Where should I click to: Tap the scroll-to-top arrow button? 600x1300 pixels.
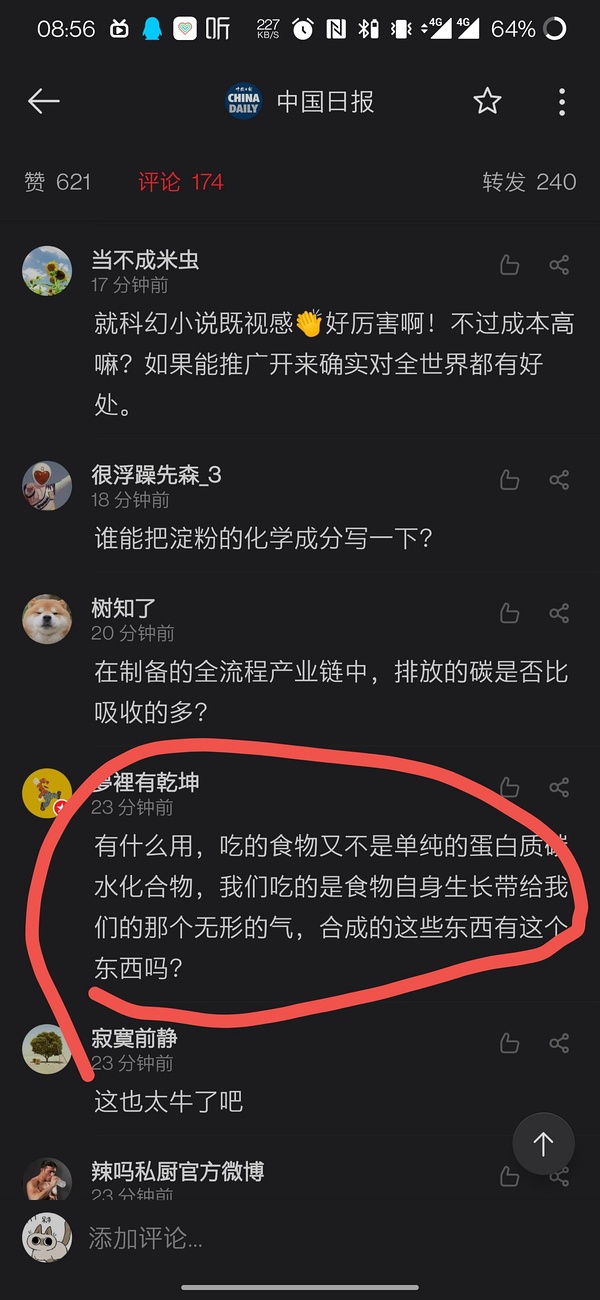543,1144
